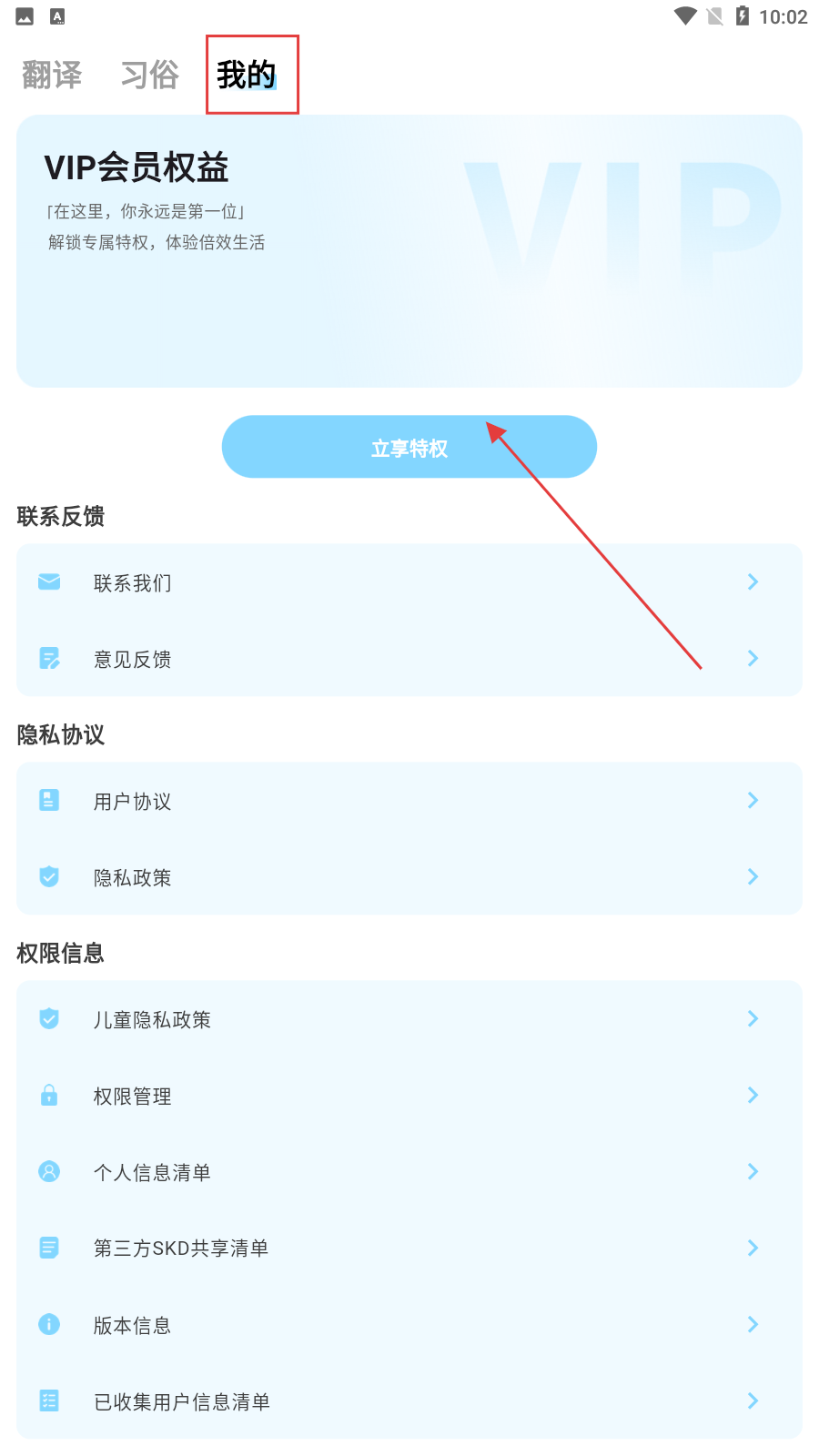This screenshot has width=819, height=1456.
Task: Switch to the 习俗 tab
Action: pyautogui.click(x=150, y=75)
